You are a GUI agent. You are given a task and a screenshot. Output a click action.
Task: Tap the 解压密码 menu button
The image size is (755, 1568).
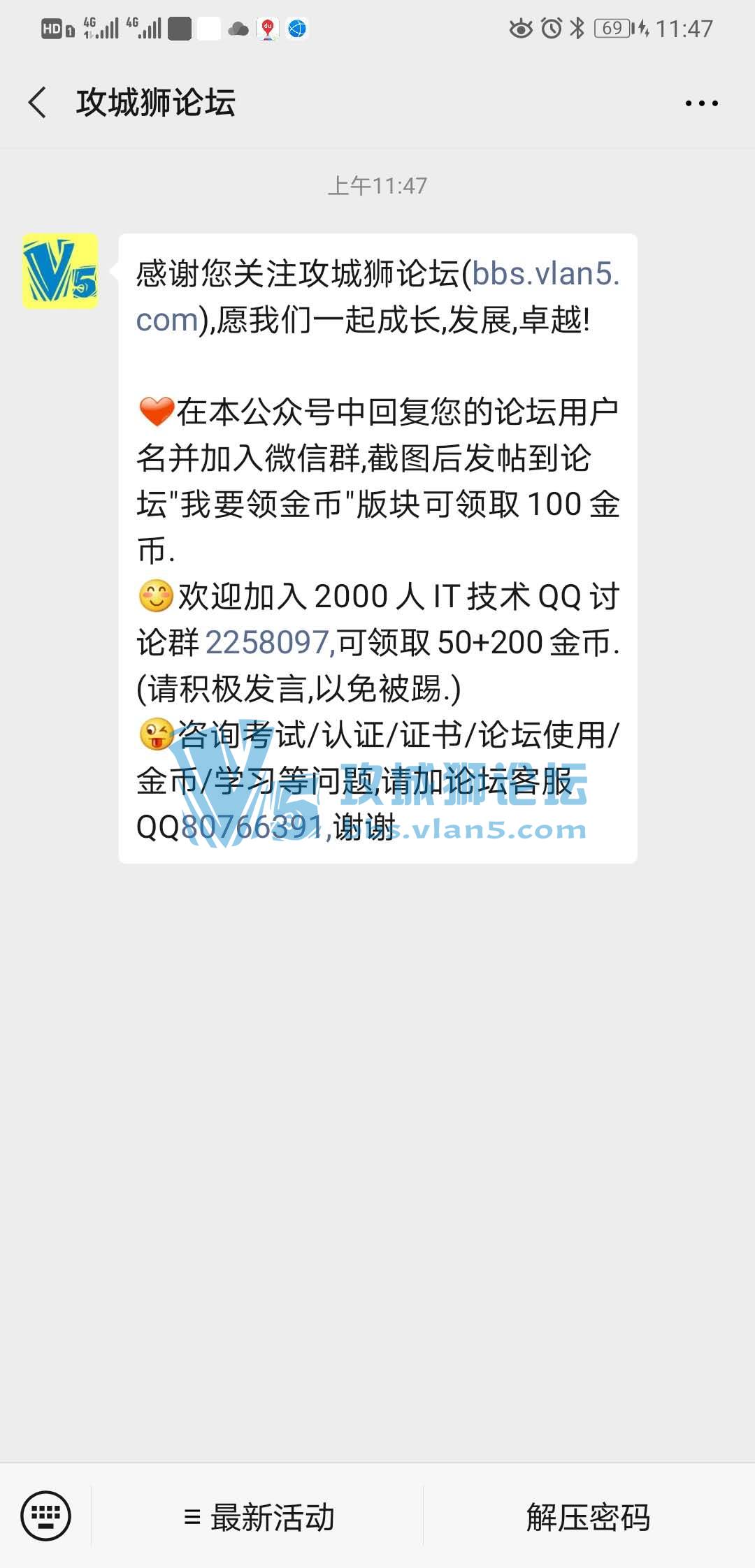tap(589, 1518)
